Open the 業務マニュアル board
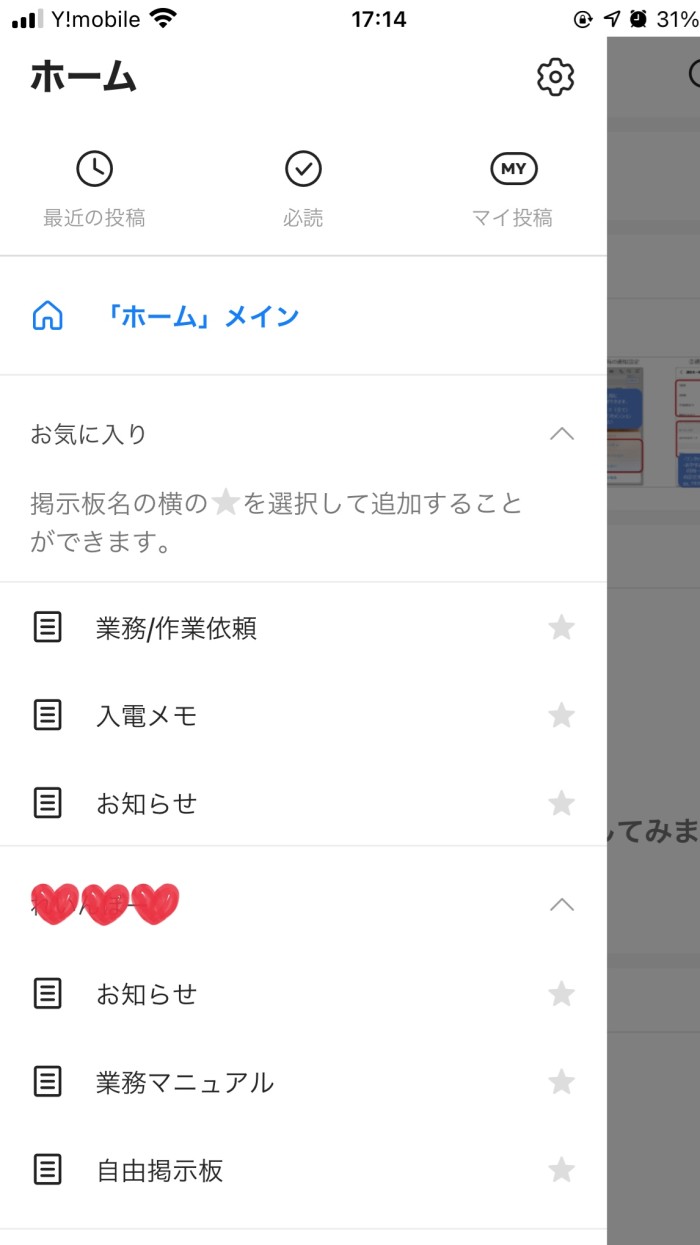This screenshot has width=700, height=1245. click(184, 1082)
